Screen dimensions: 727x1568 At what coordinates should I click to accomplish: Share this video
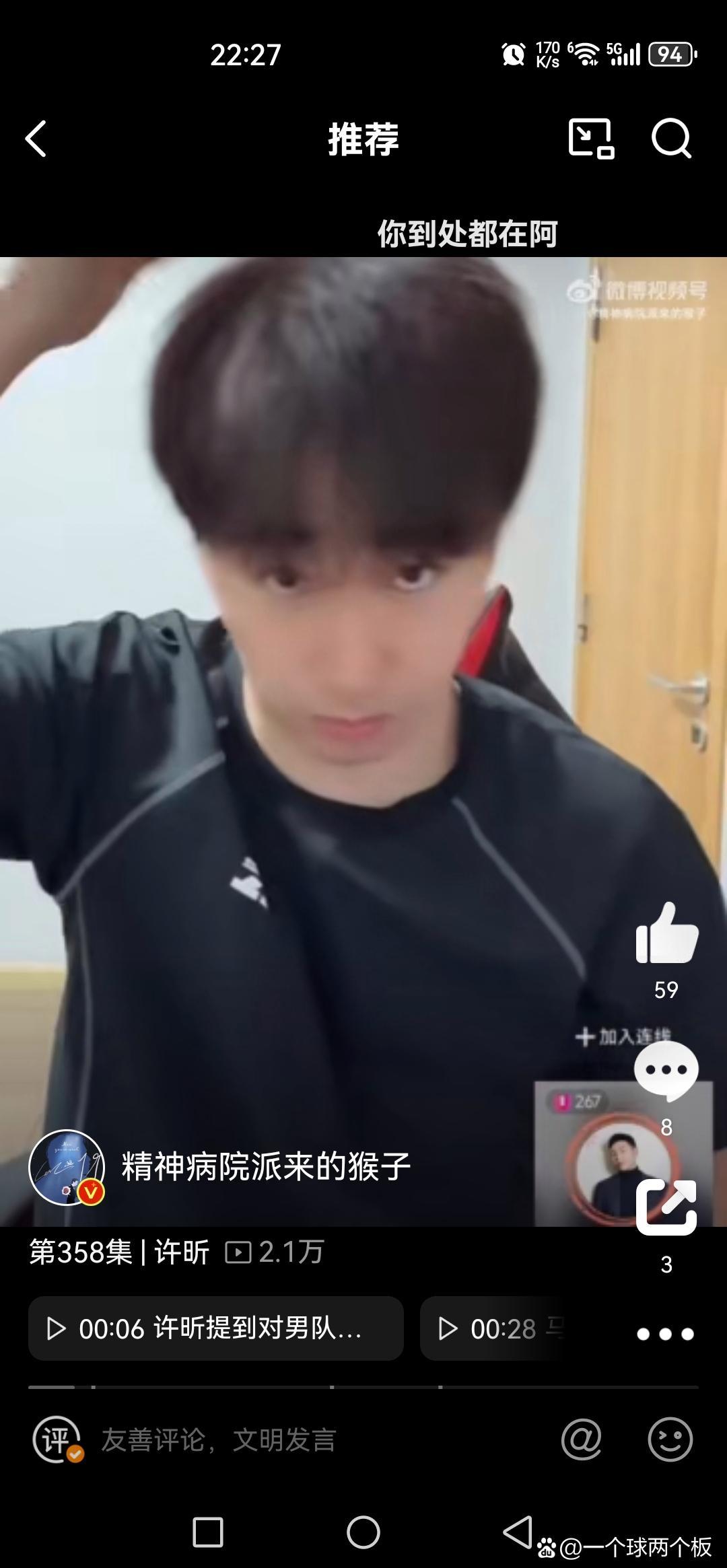[x=666, y=1208]
